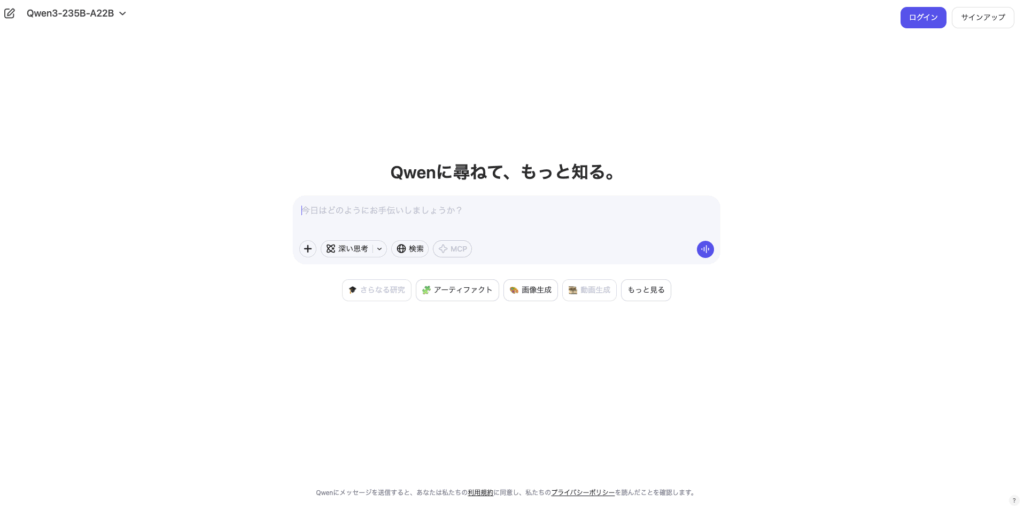Open the Qwen3-235B-A22B model dropdown

pyautogui.click(x=76, y=13)
